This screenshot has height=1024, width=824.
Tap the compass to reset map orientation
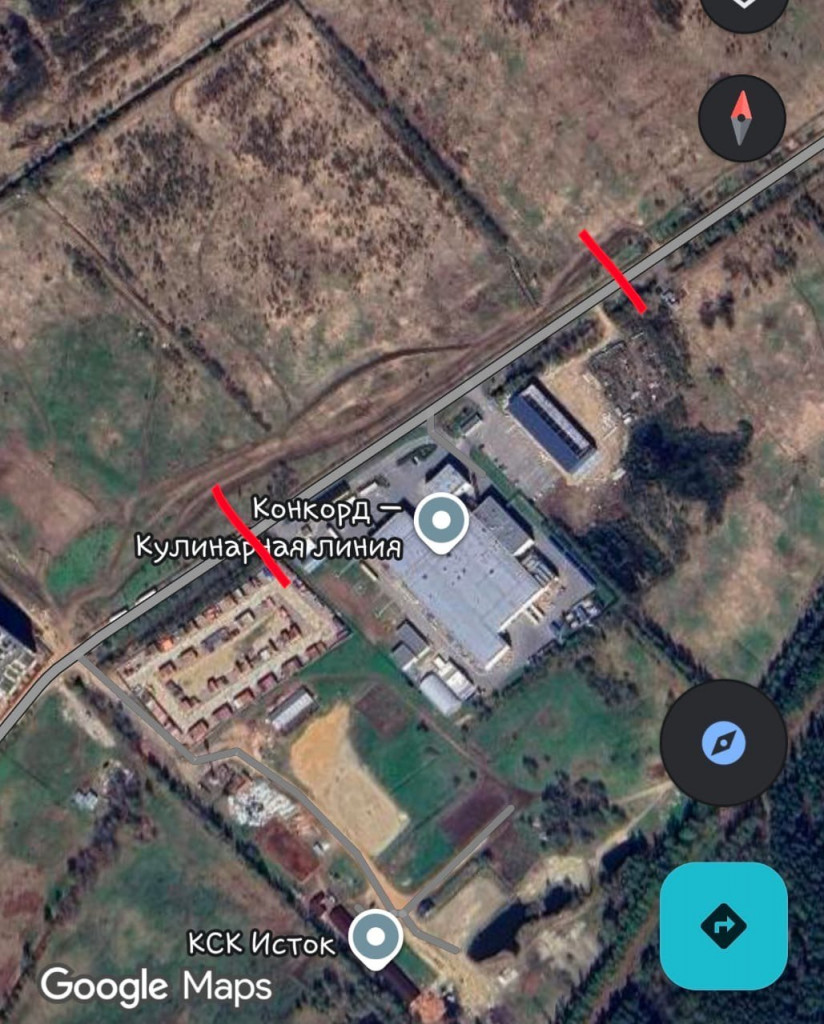(x=741, y=118)
